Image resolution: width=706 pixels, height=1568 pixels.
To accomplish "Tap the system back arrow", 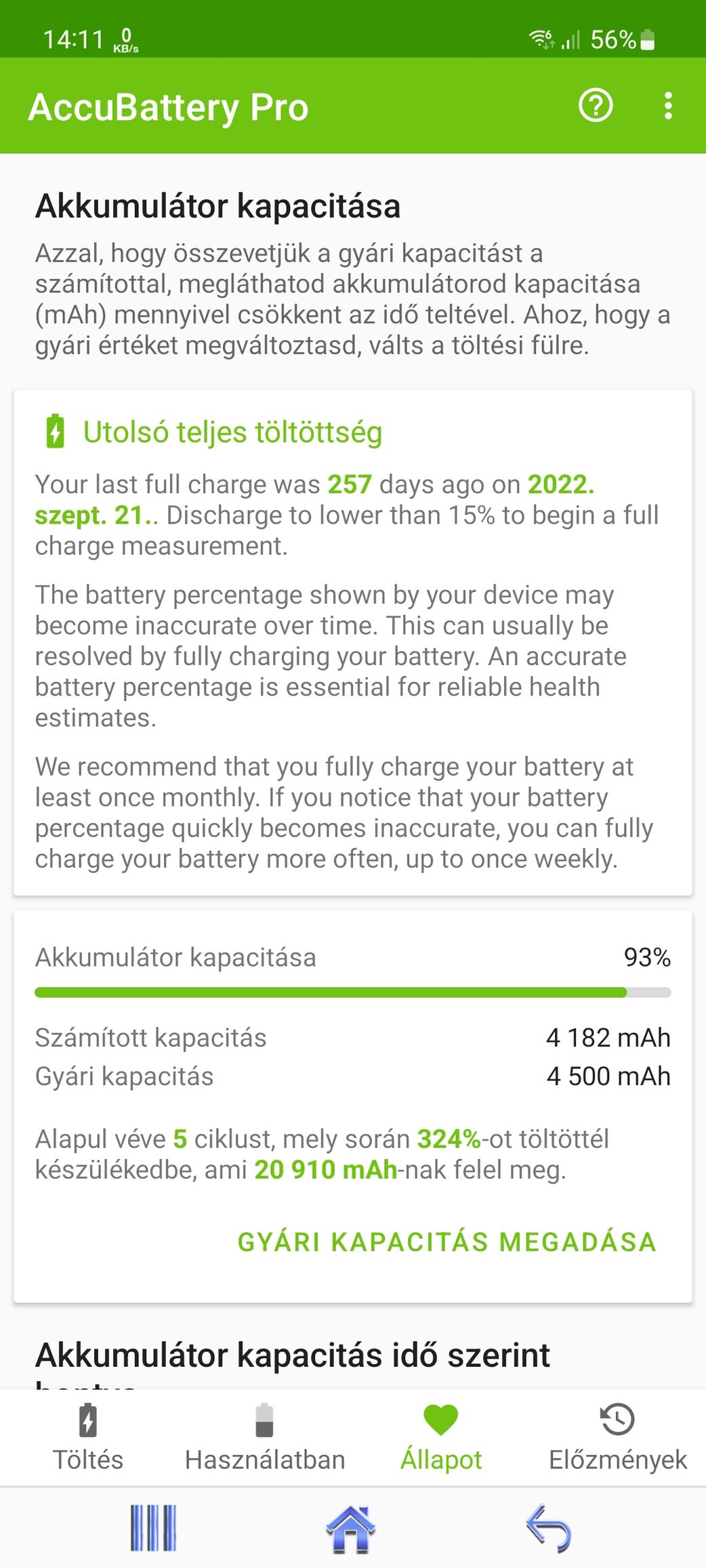I will click(x=548, y=1529).
